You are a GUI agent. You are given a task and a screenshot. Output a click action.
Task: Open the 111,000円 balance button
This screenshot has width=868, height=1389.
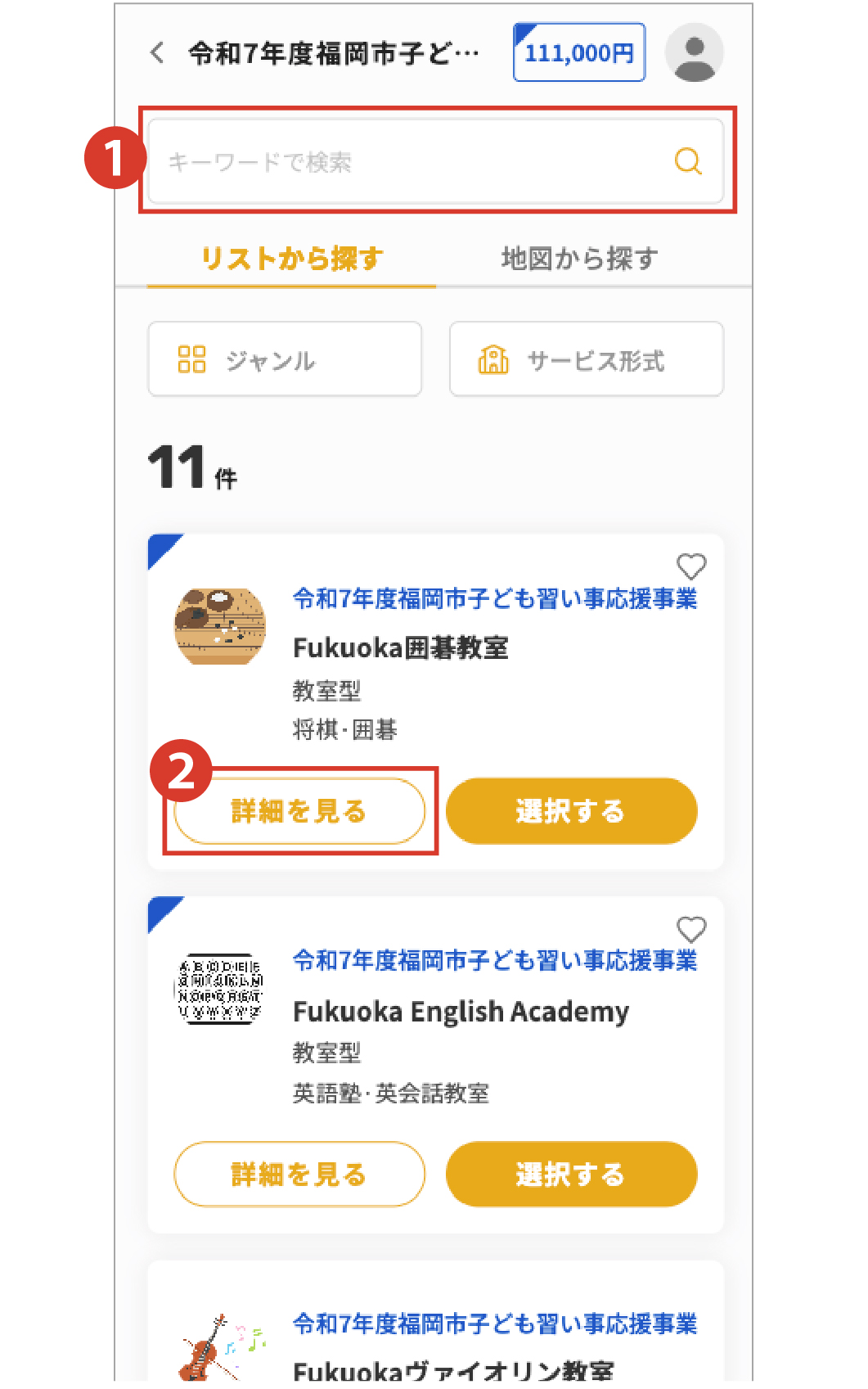pos(578,53)
